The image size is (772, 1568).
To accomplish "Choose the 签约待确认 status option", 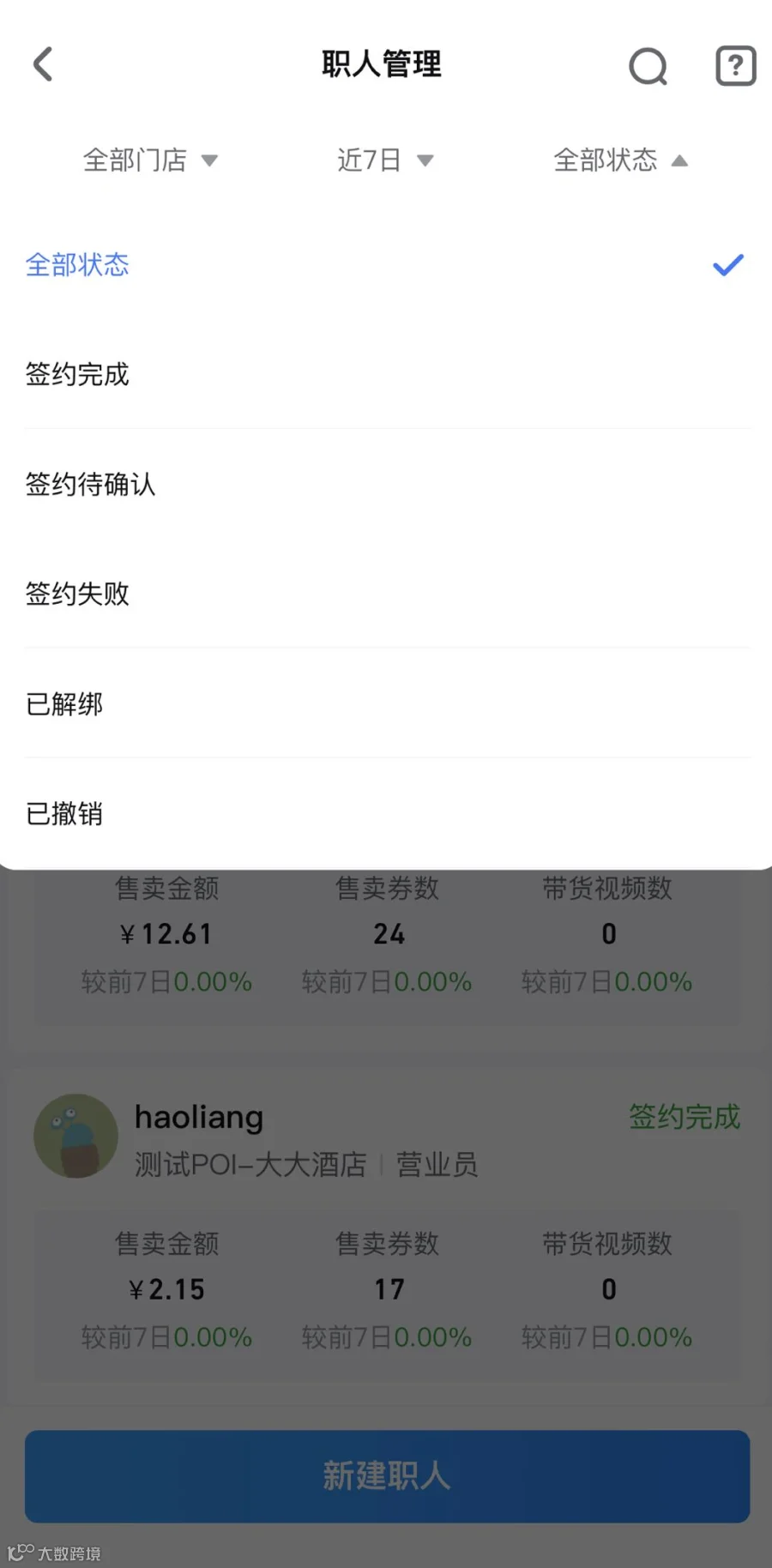I will [386, 485].
